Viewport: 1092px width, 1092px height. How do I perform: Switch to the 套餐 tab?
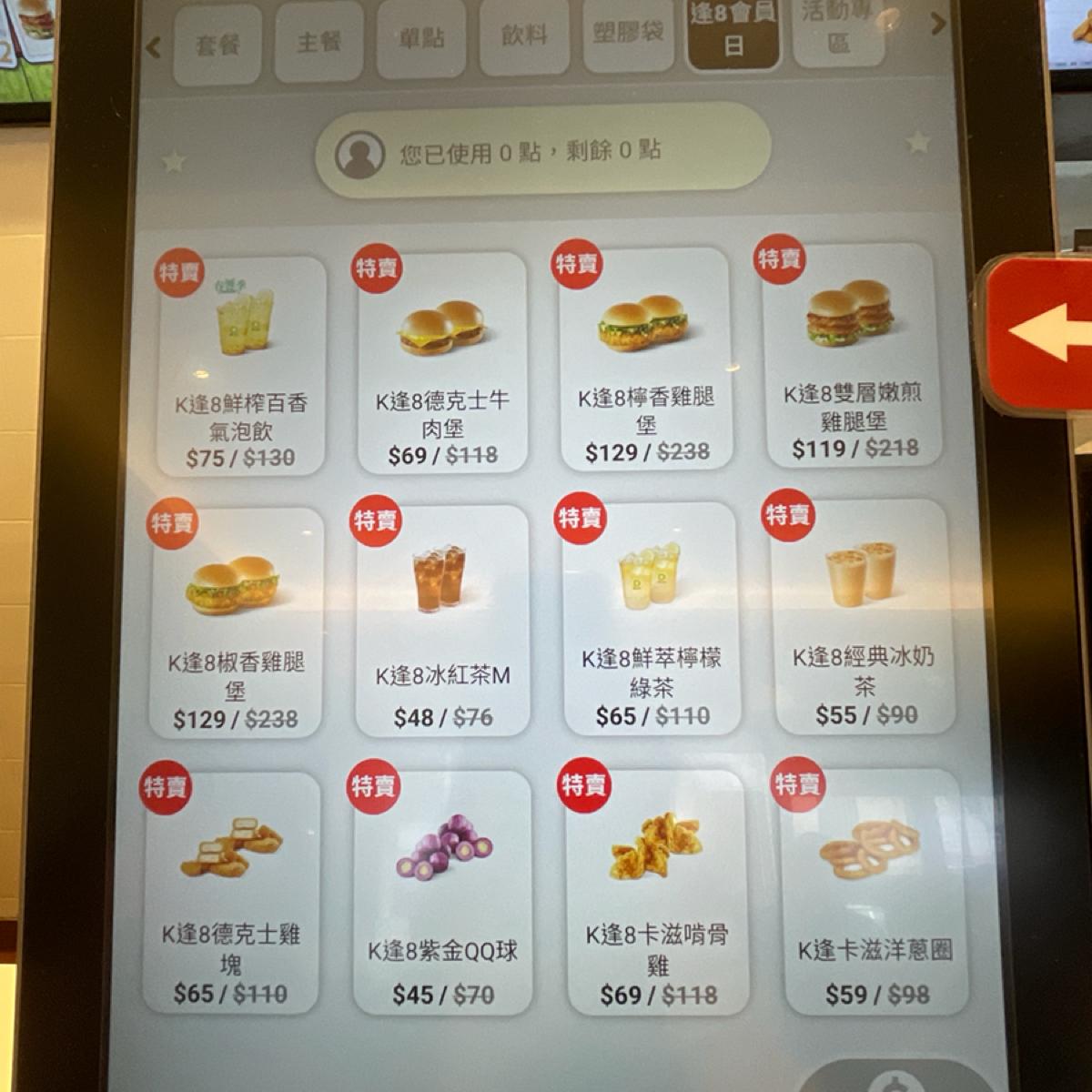pos(217,43)
